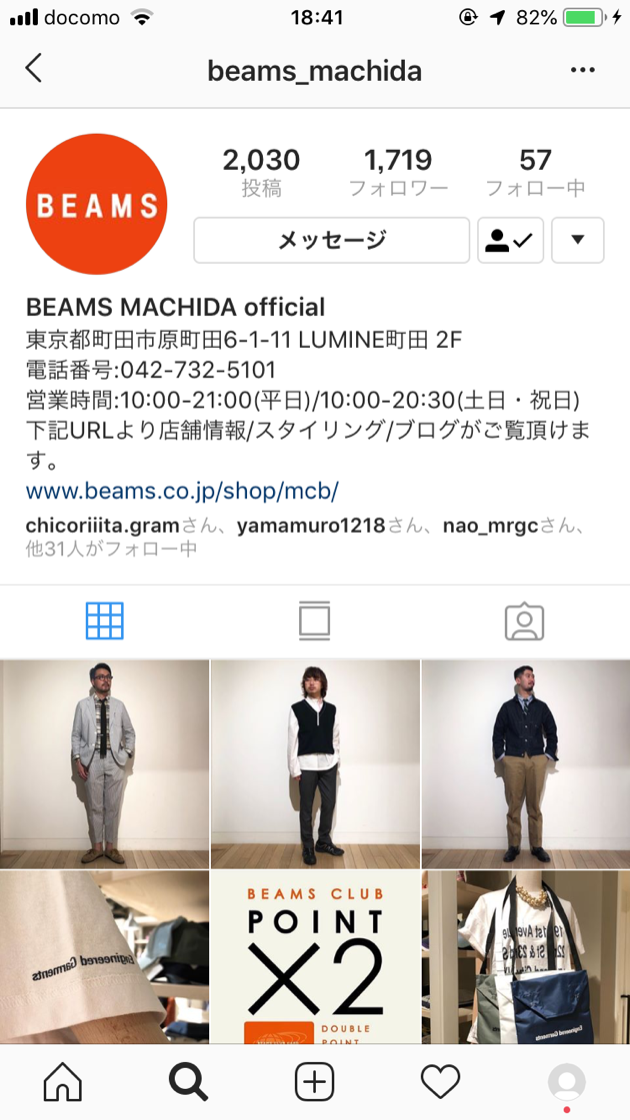
Task: Switch to the list feed view tab
Action: point(314,621)
